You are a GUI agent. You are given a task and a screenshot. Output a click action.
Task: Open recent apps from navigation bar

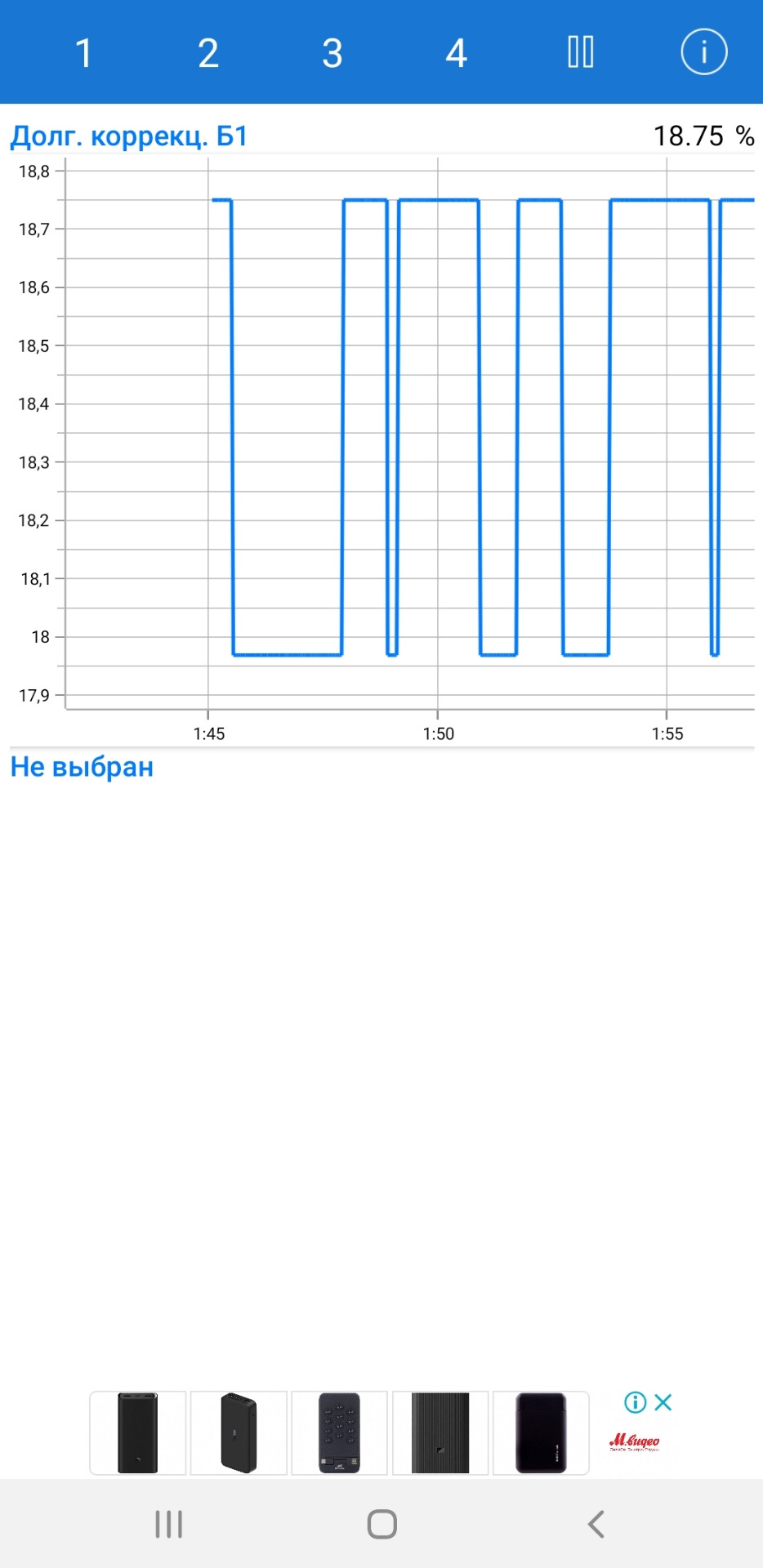pyautogui.click(x=169, y=1524)
